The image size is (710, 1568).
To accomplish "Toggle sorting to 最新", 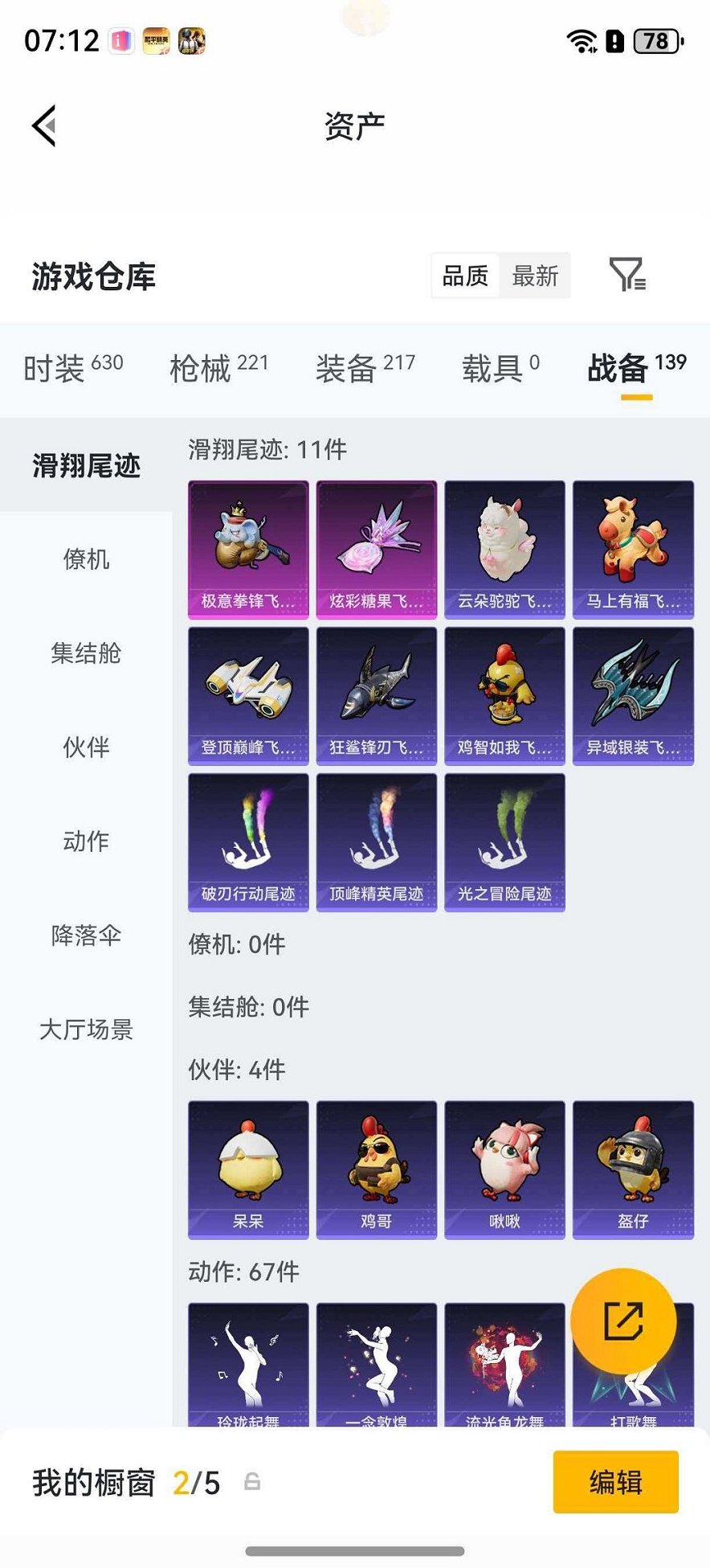I will (536, 276).
